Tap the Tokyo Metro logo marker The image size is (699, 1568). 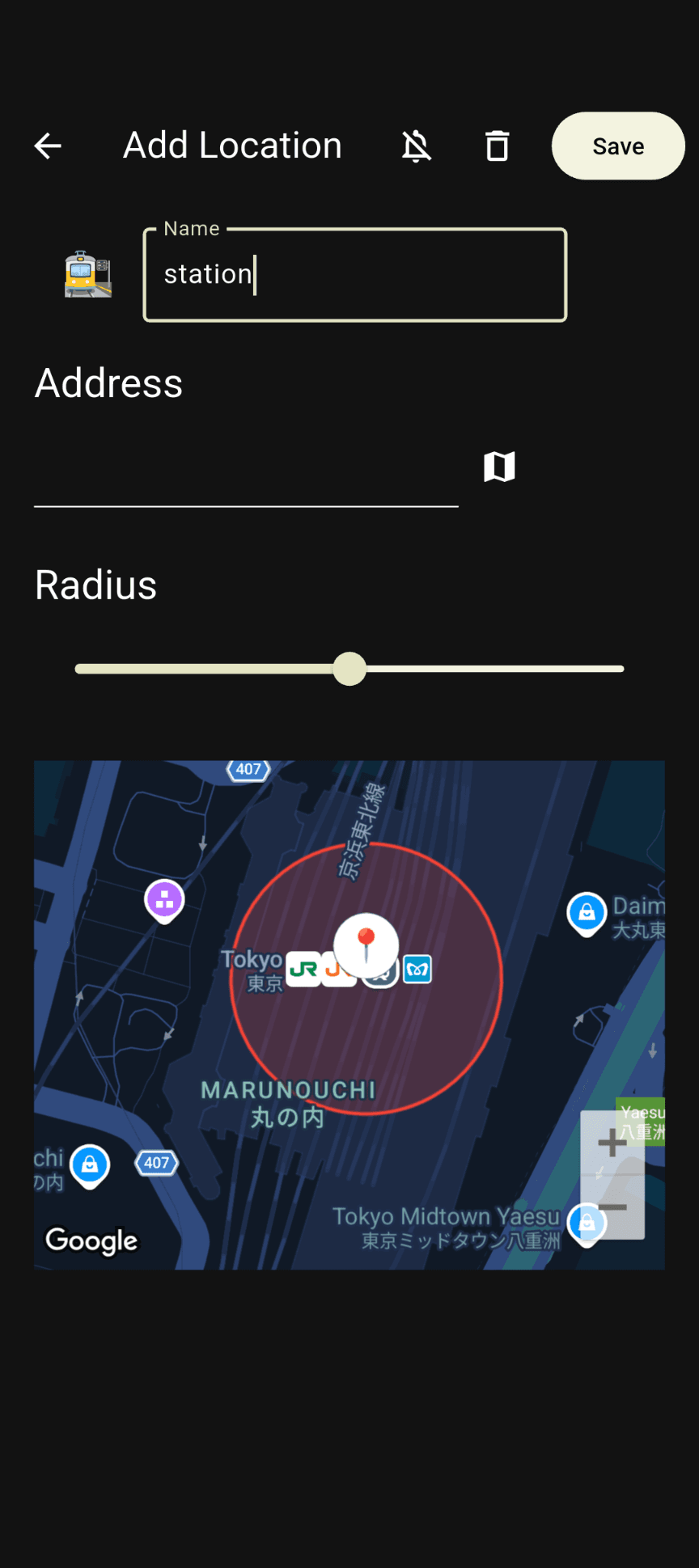pos(417,970)
